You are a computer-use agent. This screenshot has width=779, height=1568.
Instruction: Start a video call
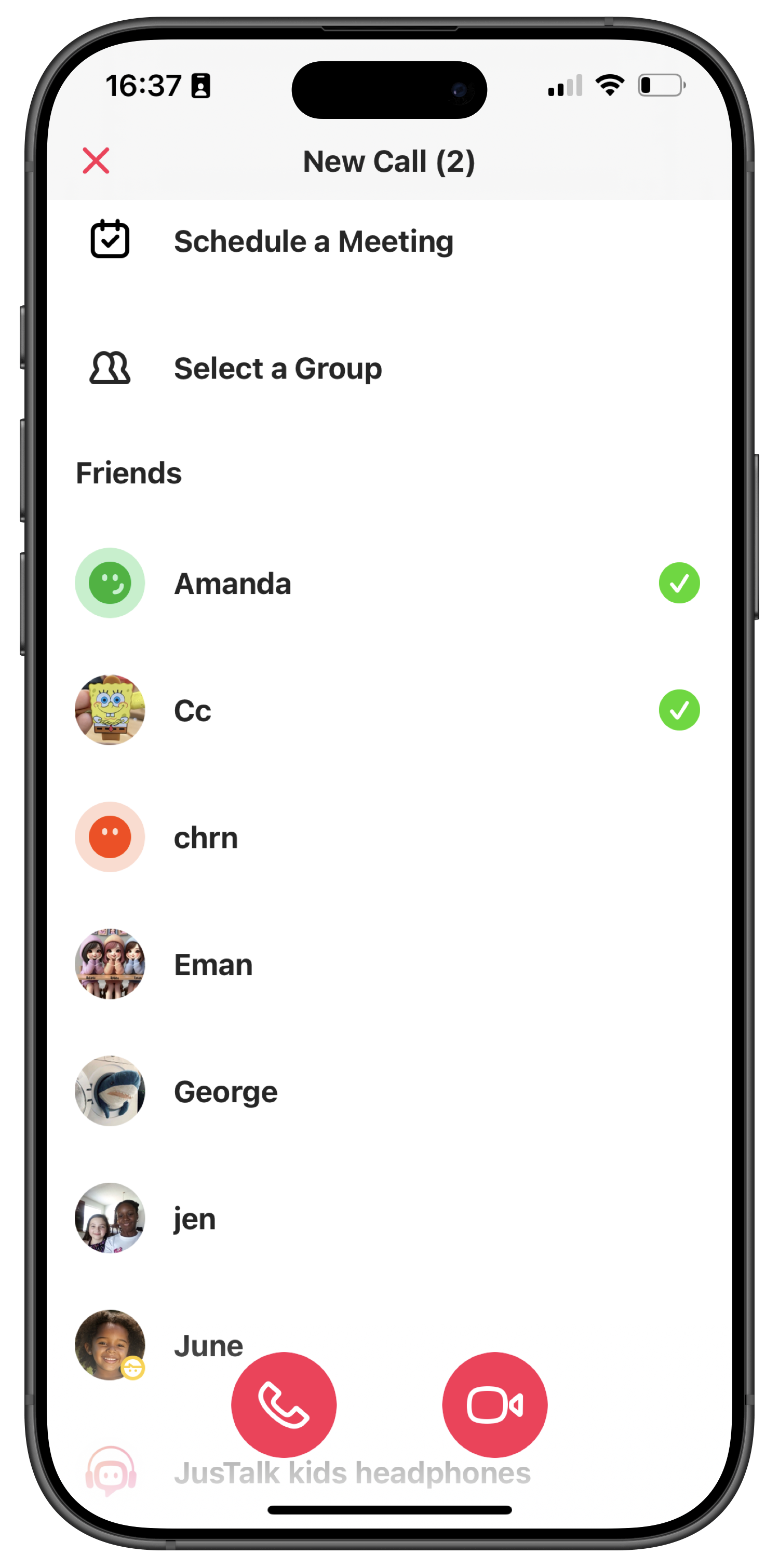click(494, 1405)
